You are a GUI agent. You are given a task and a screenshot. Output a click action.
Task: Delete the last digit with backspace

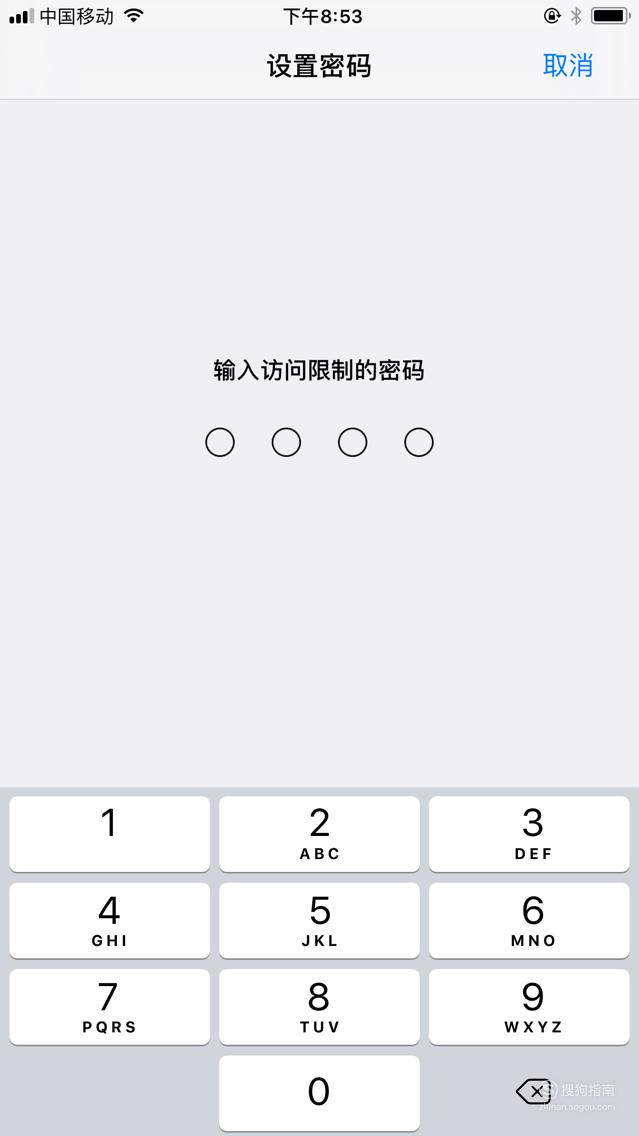[534, 1090]
